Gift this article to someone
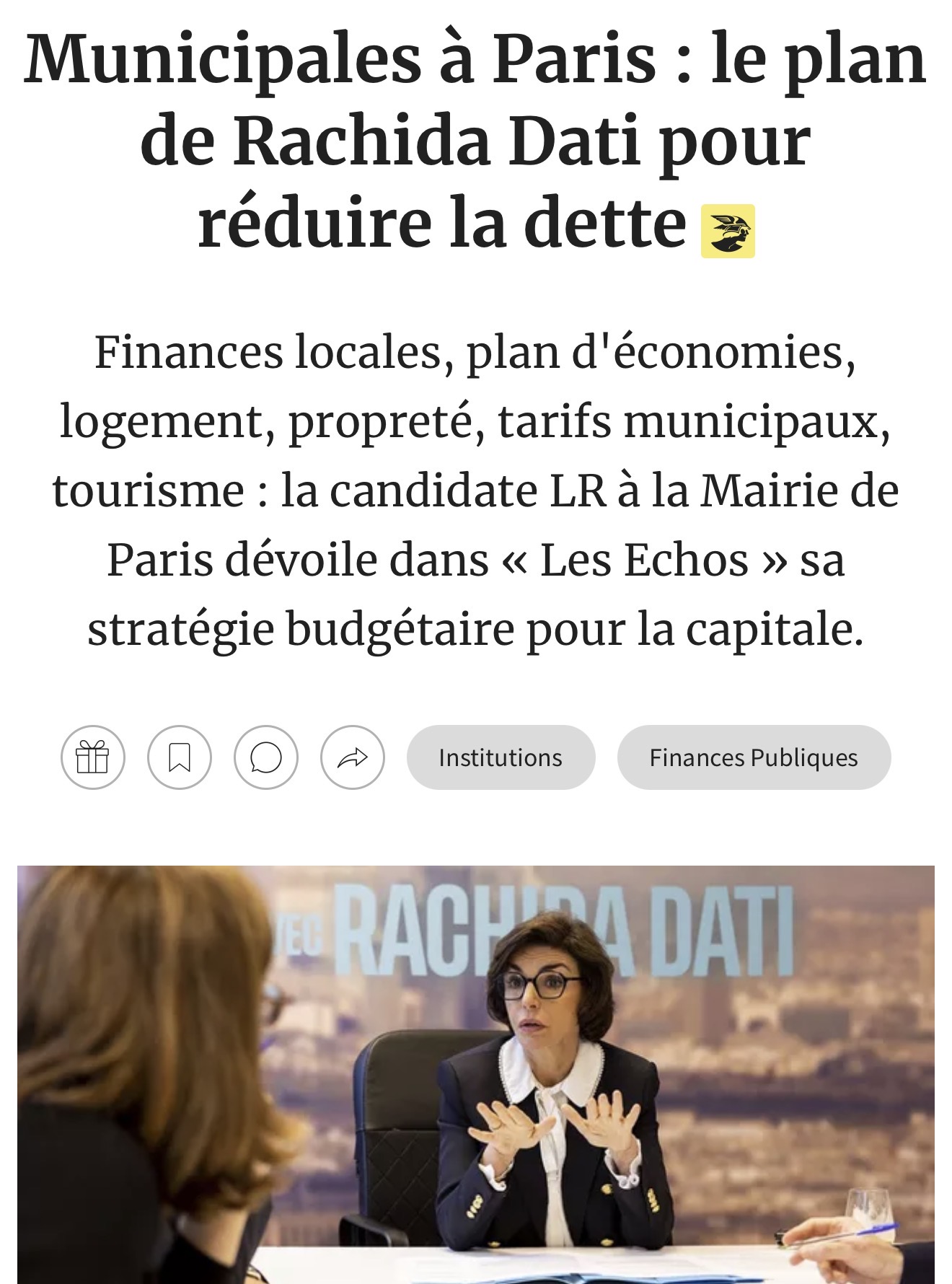The image size is (952, 1284). [93, 757]
